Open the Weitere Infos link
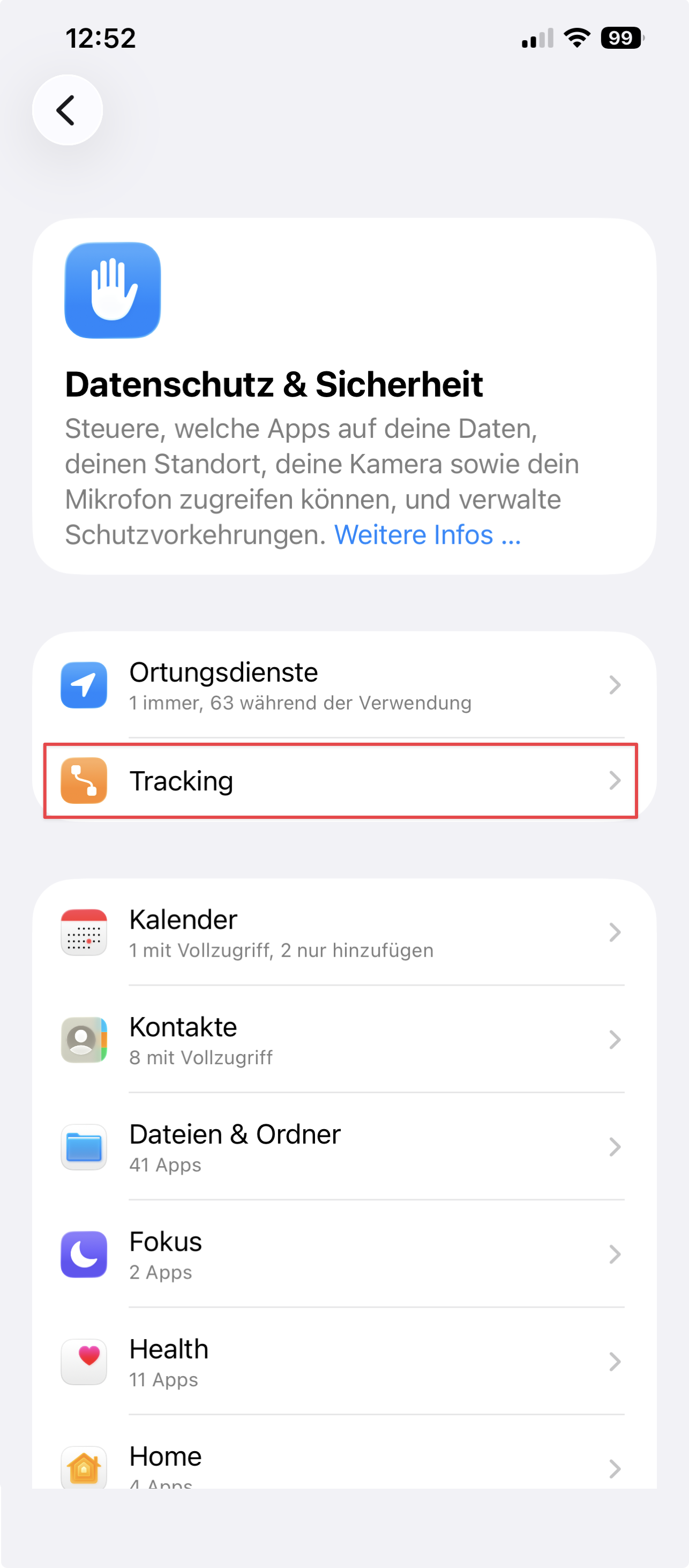The width and height of the screenshot is (689, 1568). (x=428, y=535)
